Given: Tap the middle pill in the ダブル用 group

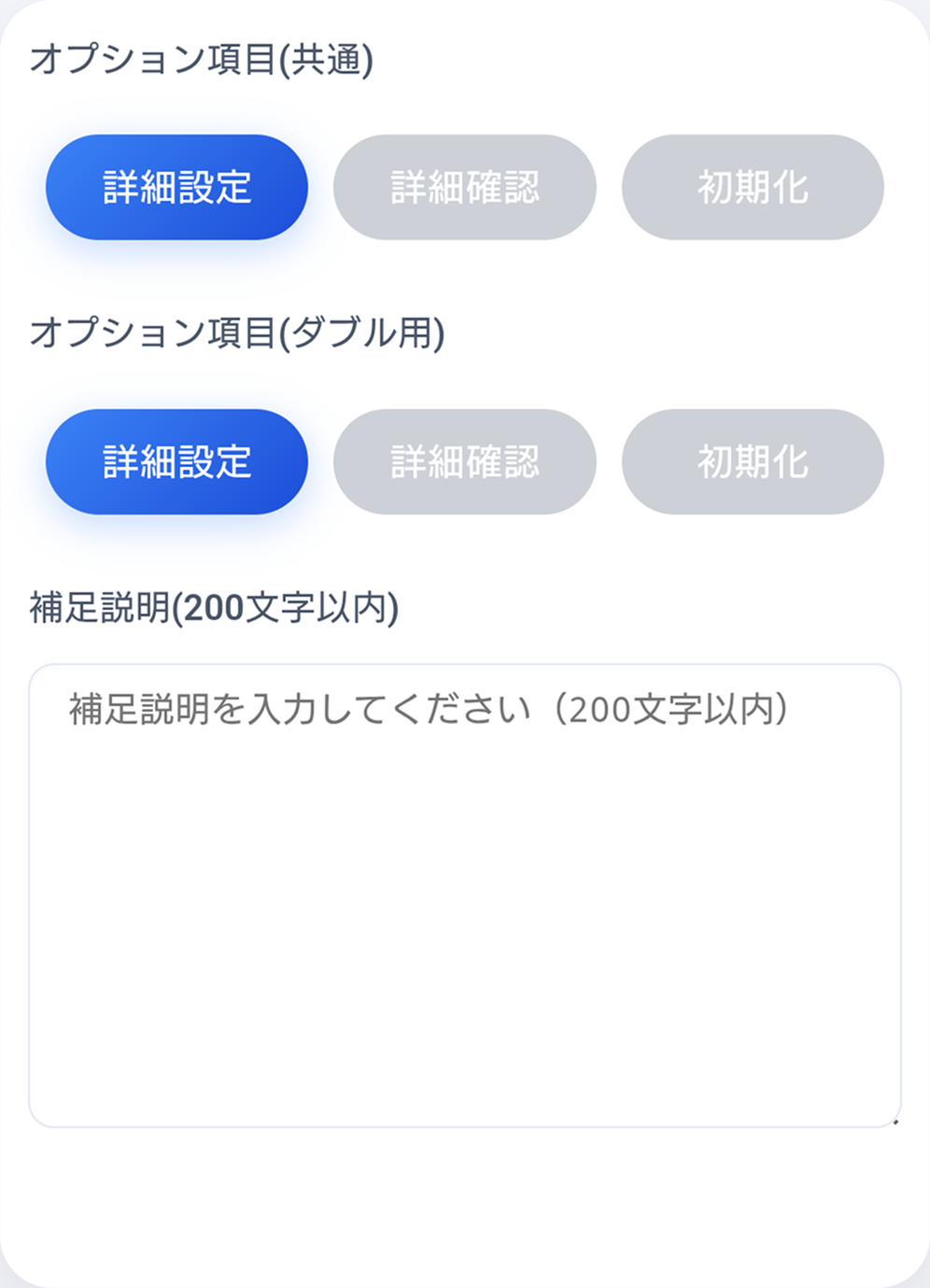Looking at the screenshot, I should click(464, 461).
